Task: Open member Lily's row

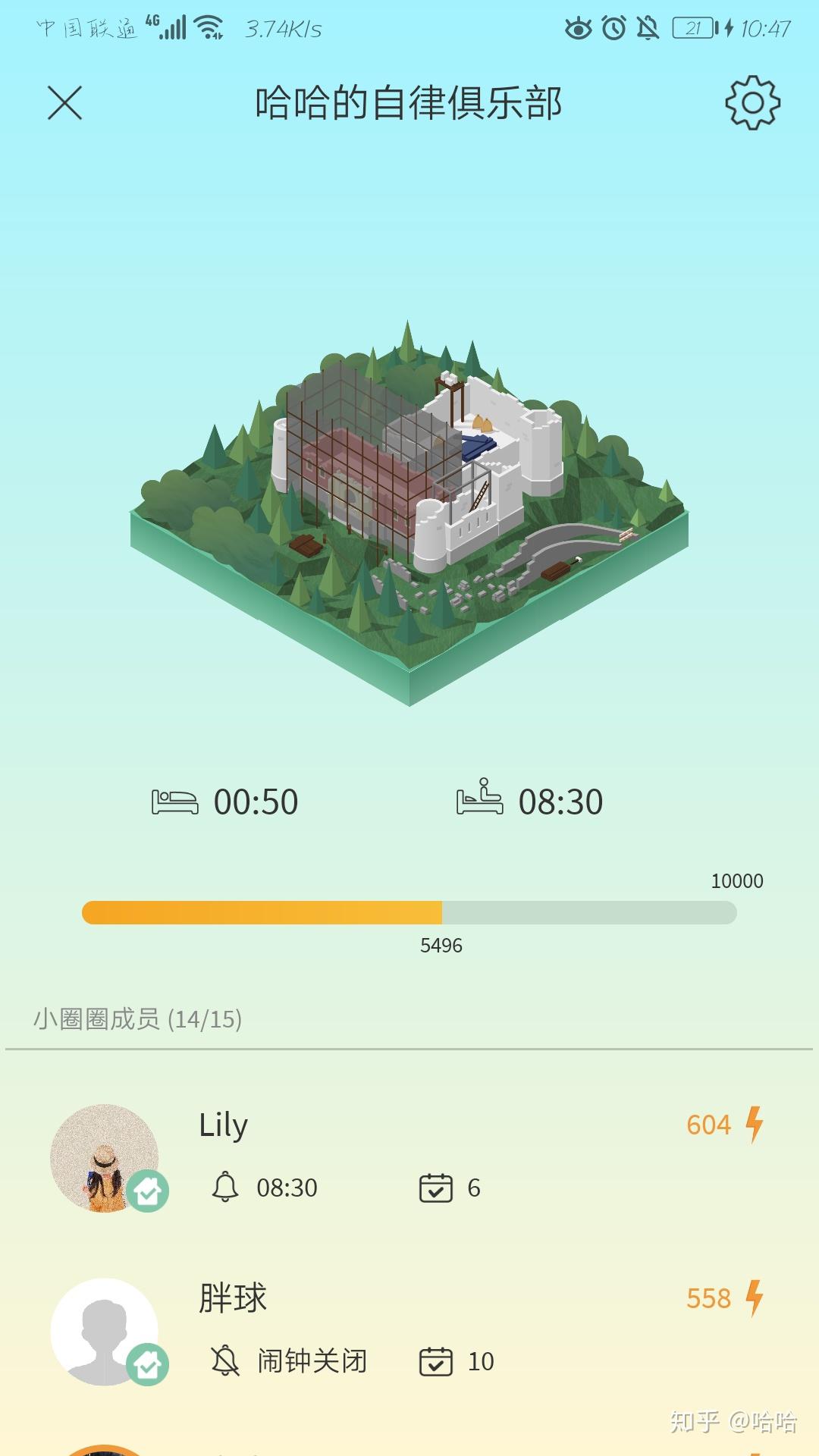Action: [x=409, y=1156]
